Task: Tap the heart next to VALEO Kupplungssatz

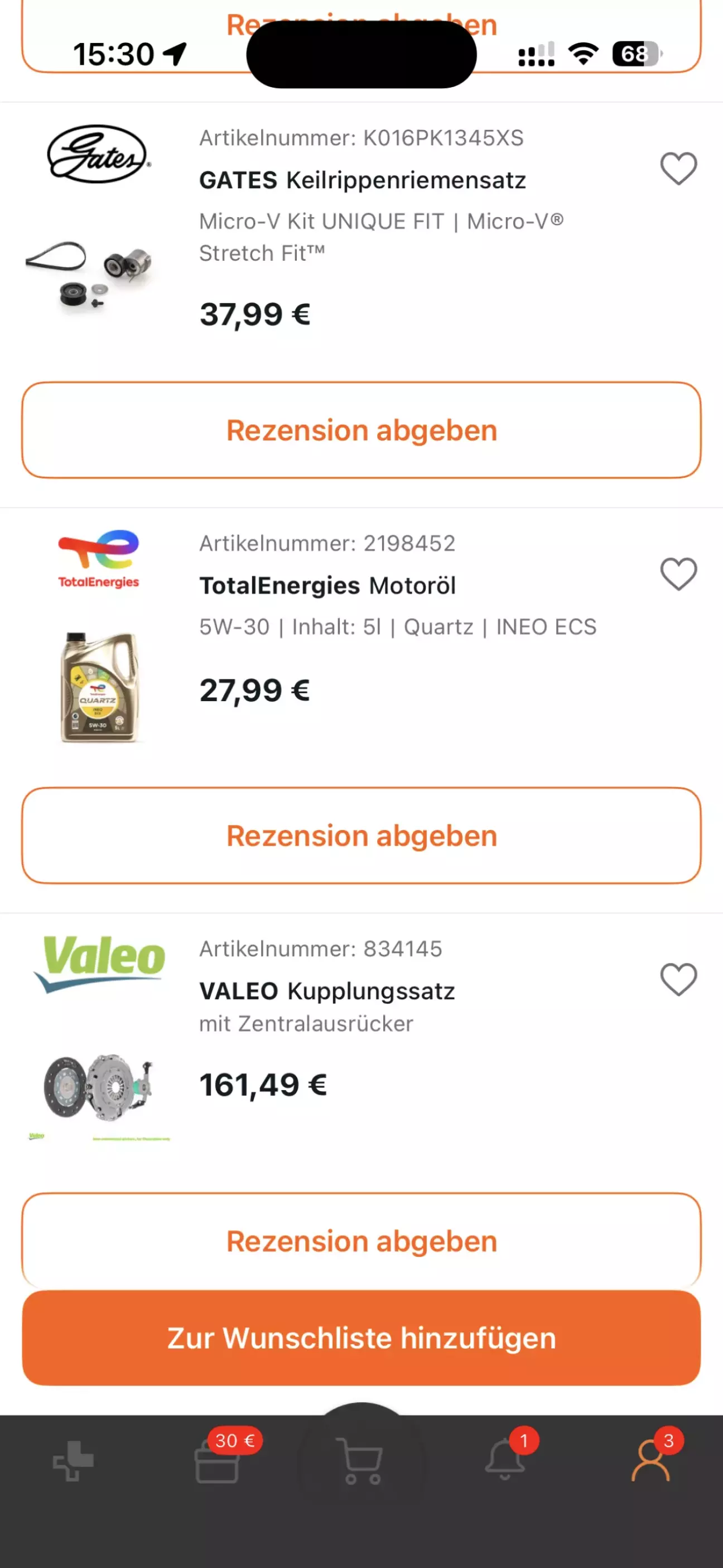Action: pos(678,979)
